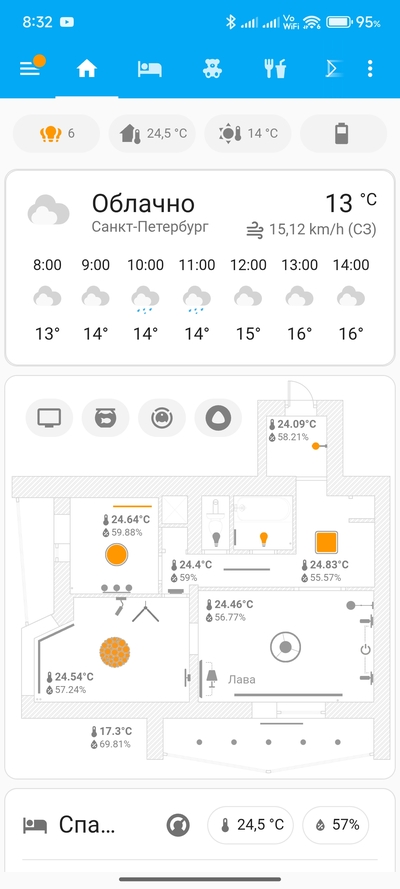Toggle the Лава lamp
Image resolution: width=400 pixels, height=889 pixels.
[x=213, y=677]
